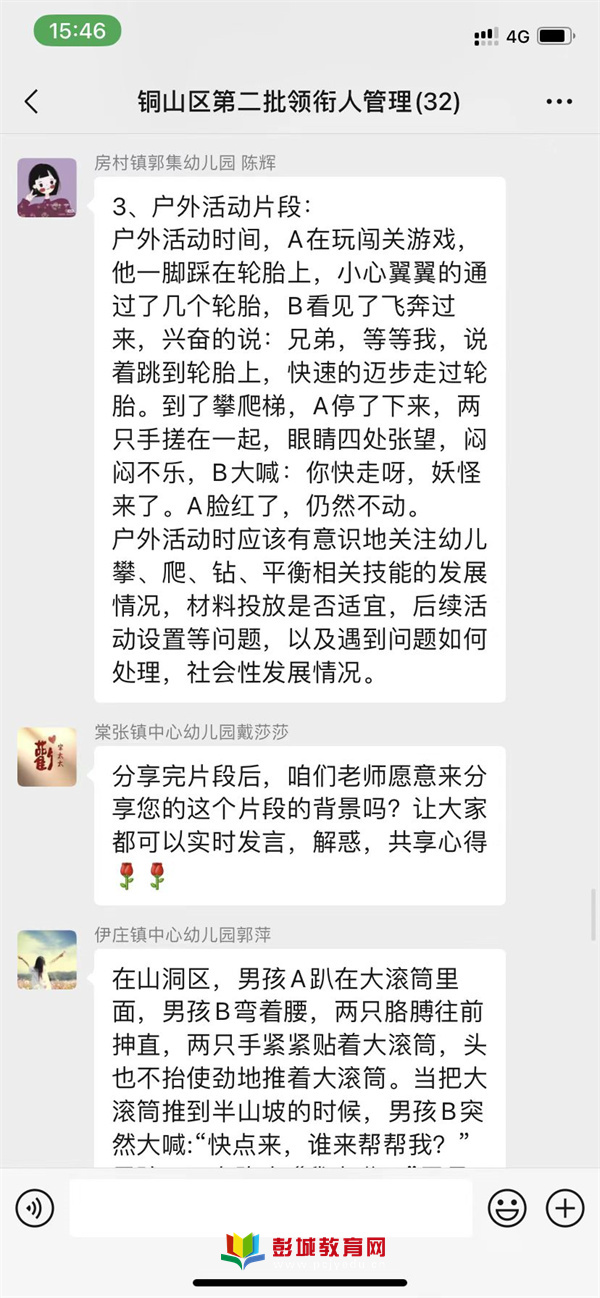Go back from the group chat

point(32,101)
